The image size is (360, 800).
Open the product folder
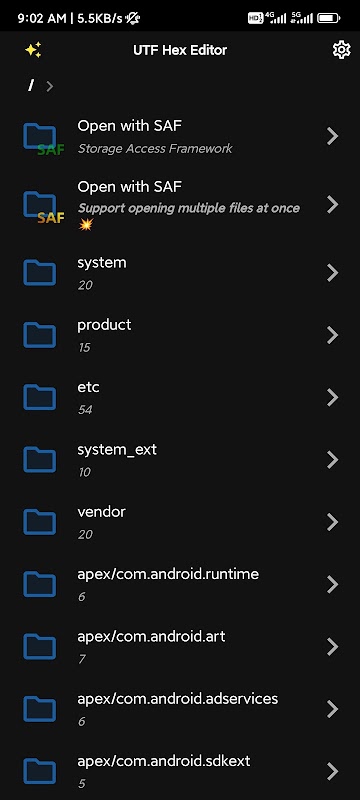coord(180,335)
